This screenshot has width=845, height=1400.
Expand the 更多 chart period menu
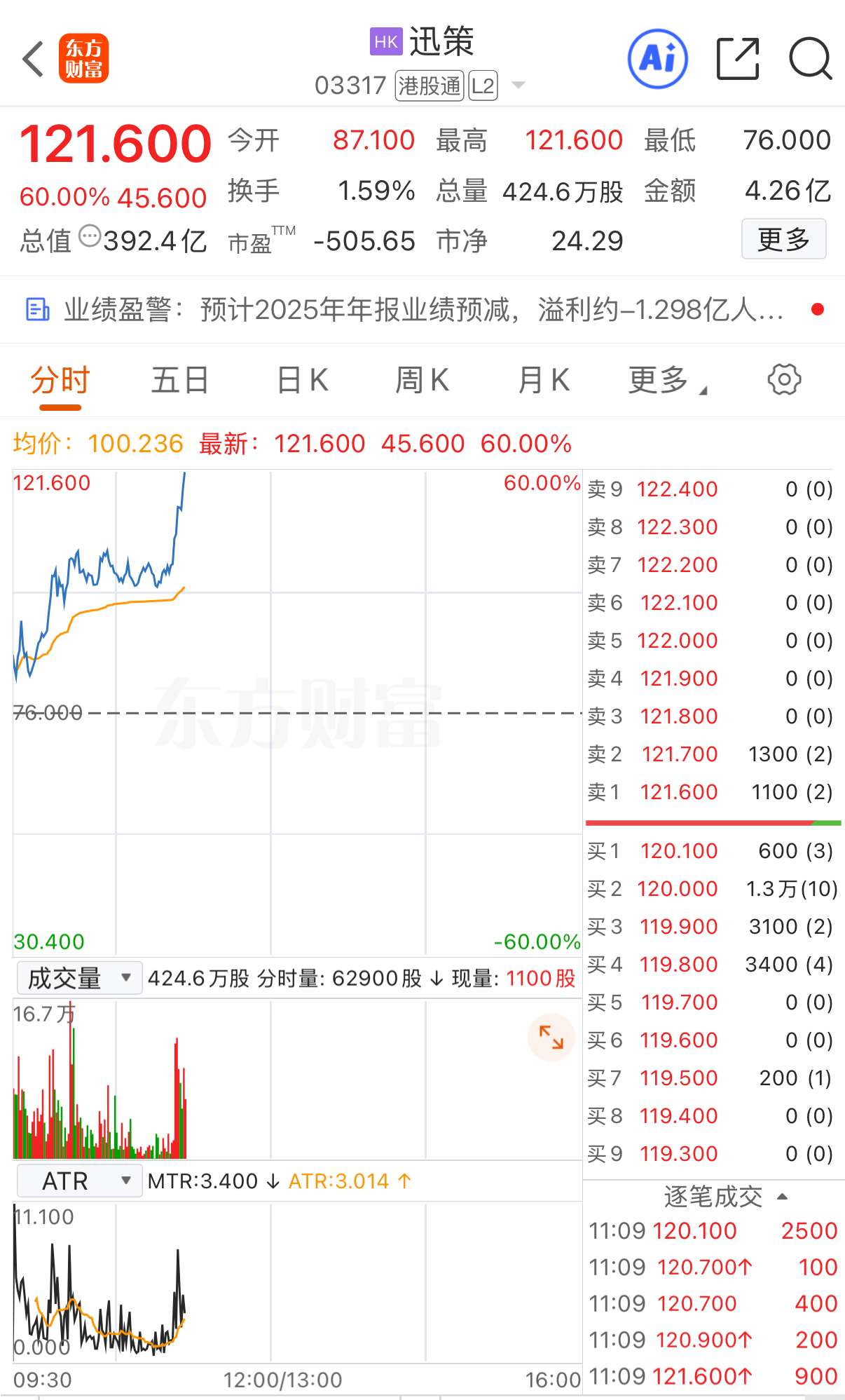tap(666, 381)
